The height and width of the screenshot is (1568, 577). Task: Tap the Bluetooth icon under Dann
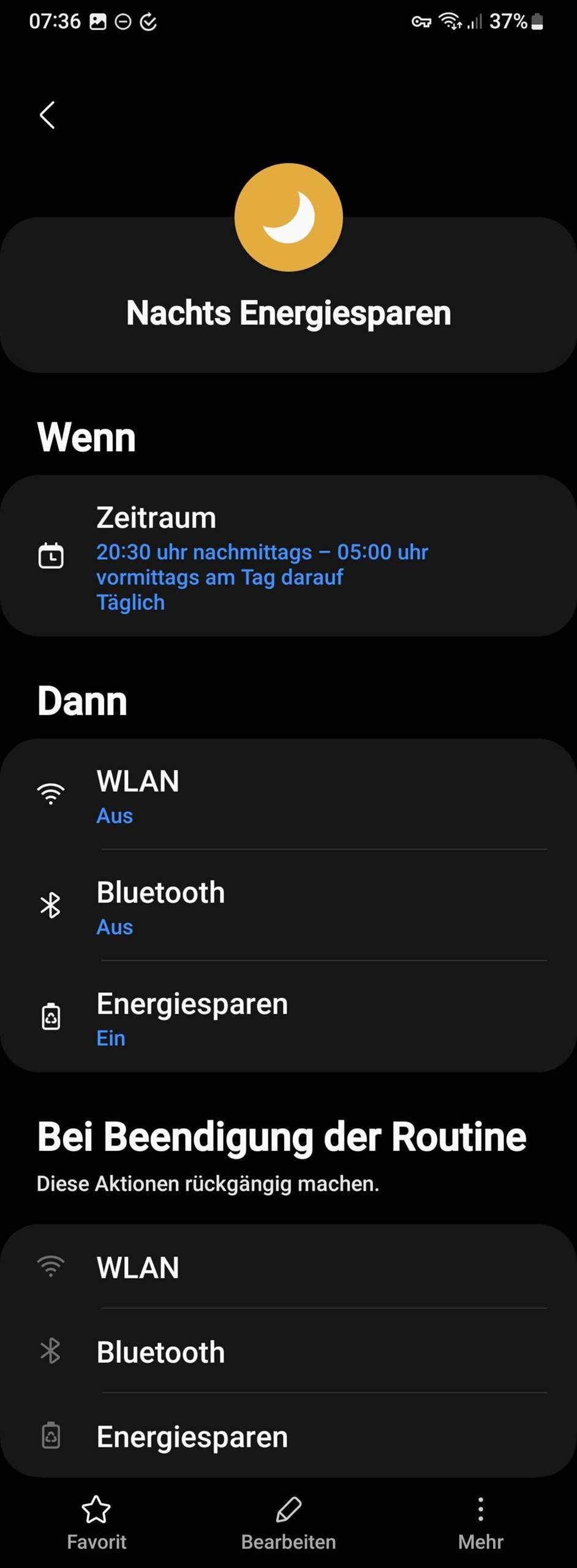51,903
